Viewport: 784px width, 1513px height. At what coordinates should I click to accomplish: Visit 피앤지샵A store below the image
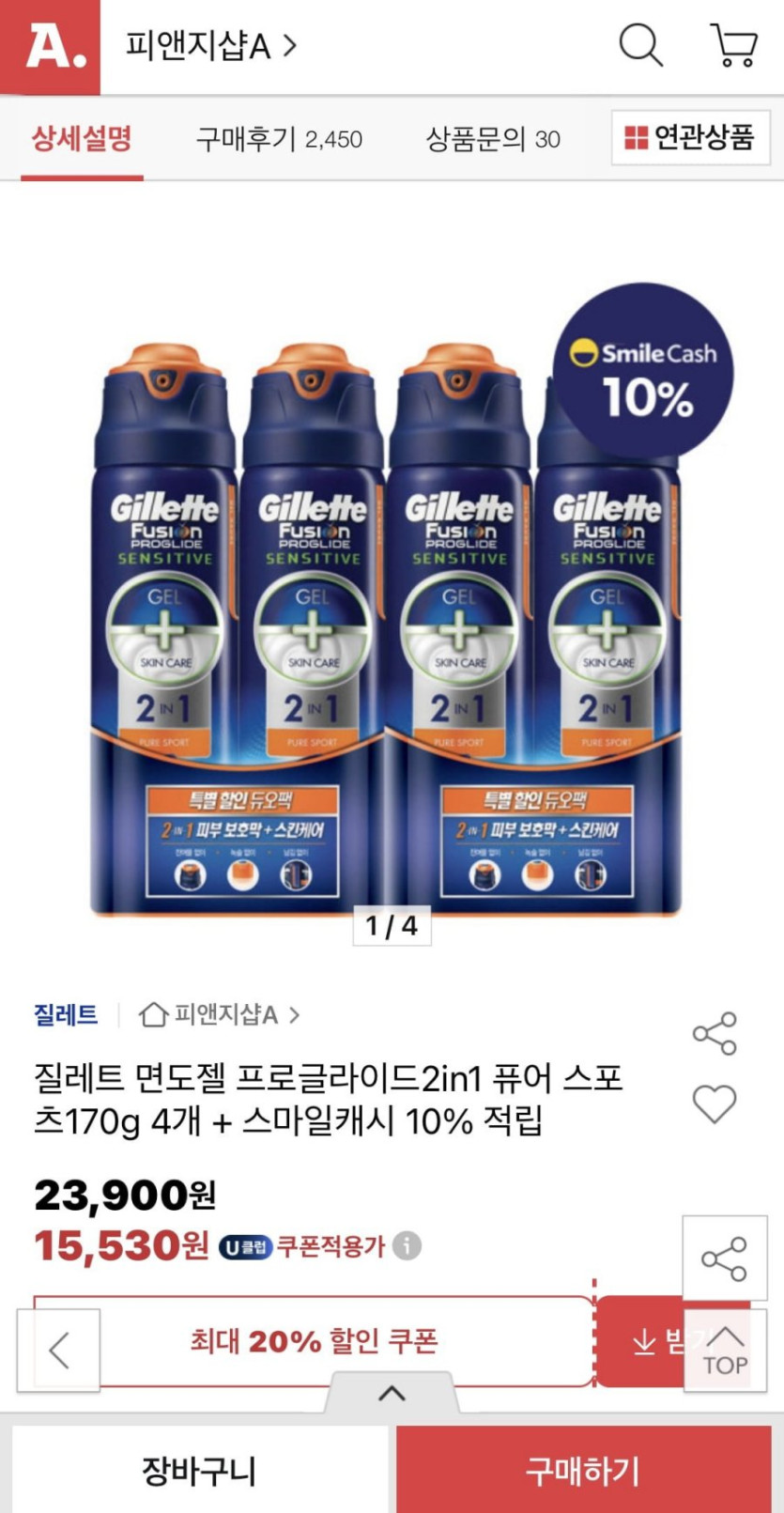(x=221, y=1014)
